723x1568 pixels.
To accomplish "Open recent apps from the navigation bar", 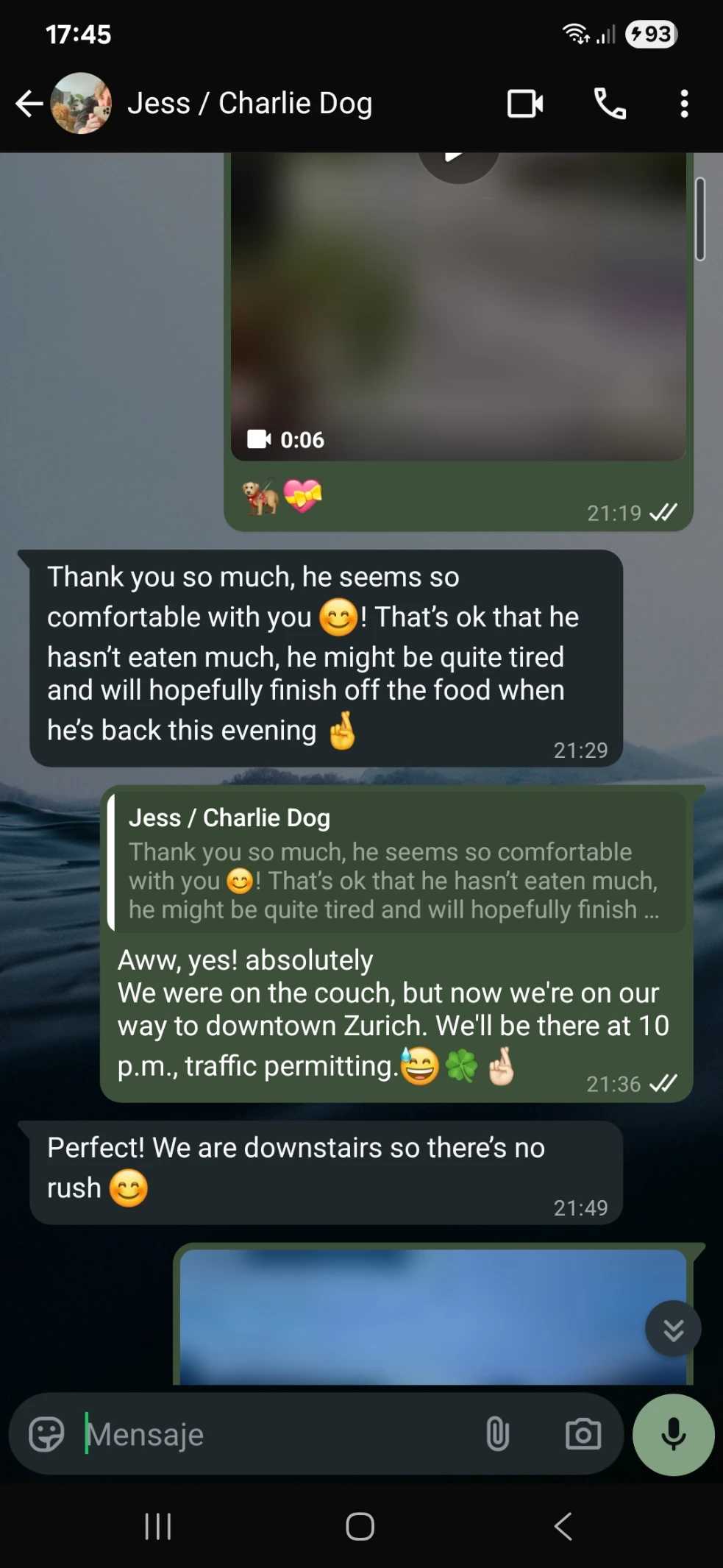I will pyautogui.click(x=157, y=1527).
